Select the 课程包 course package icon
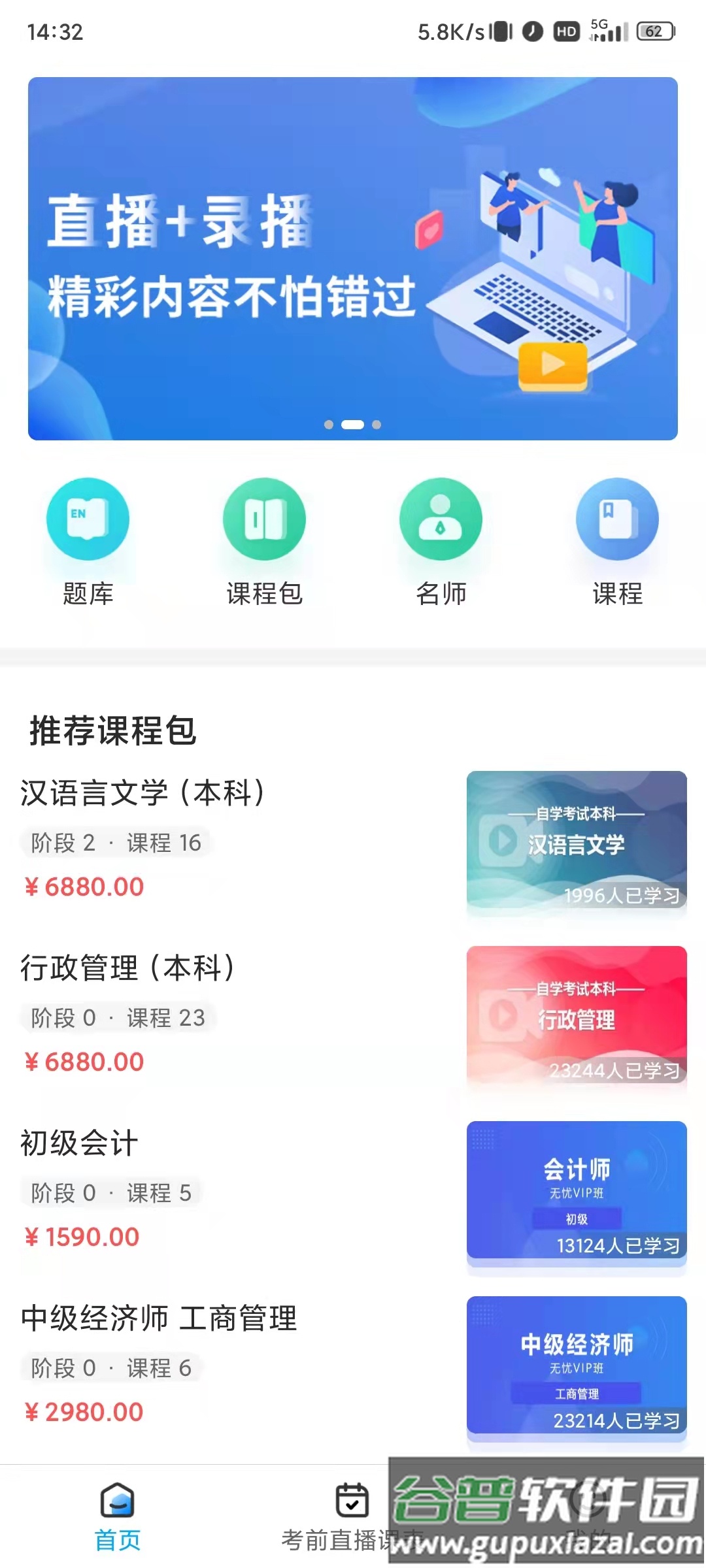This screenshot has height=1568, width=706. point(265,518)
